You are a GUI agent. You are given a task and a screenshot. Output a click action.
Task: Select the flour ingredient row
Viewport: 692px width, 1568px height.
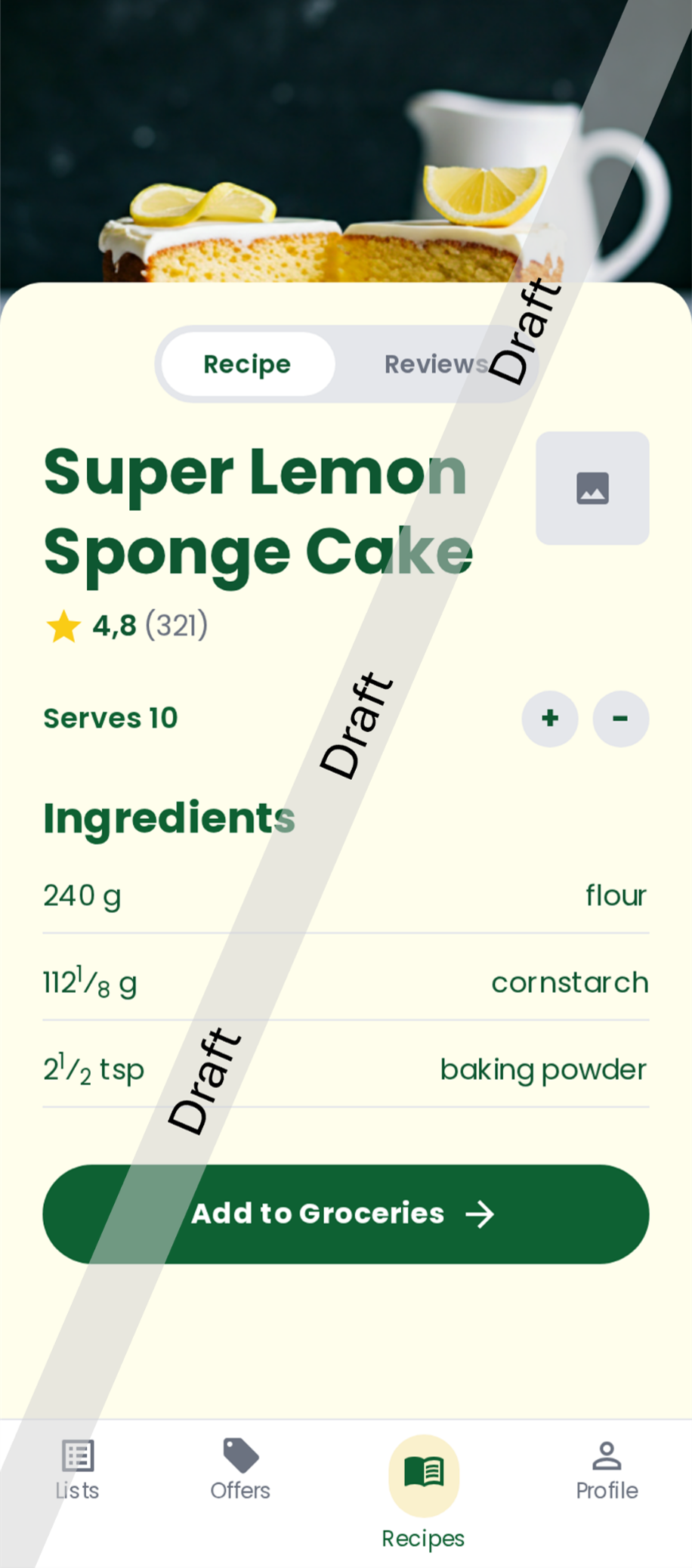tap(346, 895)
